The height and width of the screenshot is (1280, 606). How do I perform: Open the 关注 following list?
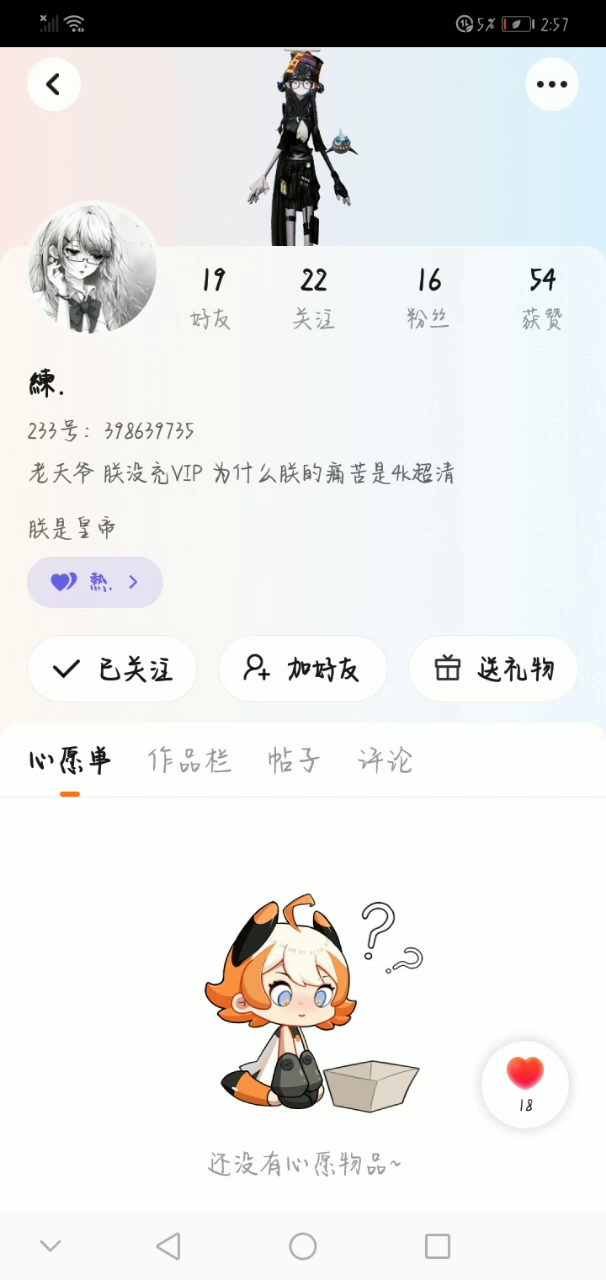pos(313,298)
